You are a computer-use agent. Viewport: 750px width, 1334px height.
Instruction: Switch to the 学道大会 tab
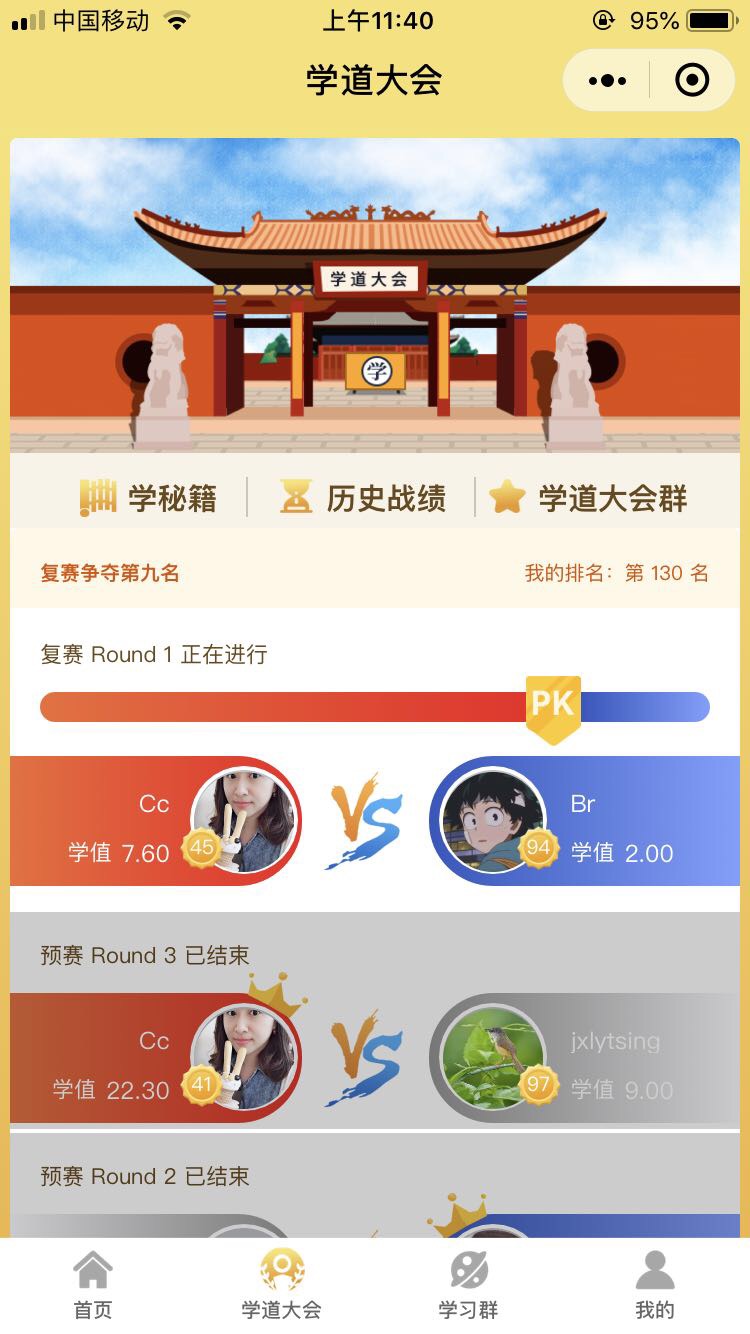tap(281, 1285)
